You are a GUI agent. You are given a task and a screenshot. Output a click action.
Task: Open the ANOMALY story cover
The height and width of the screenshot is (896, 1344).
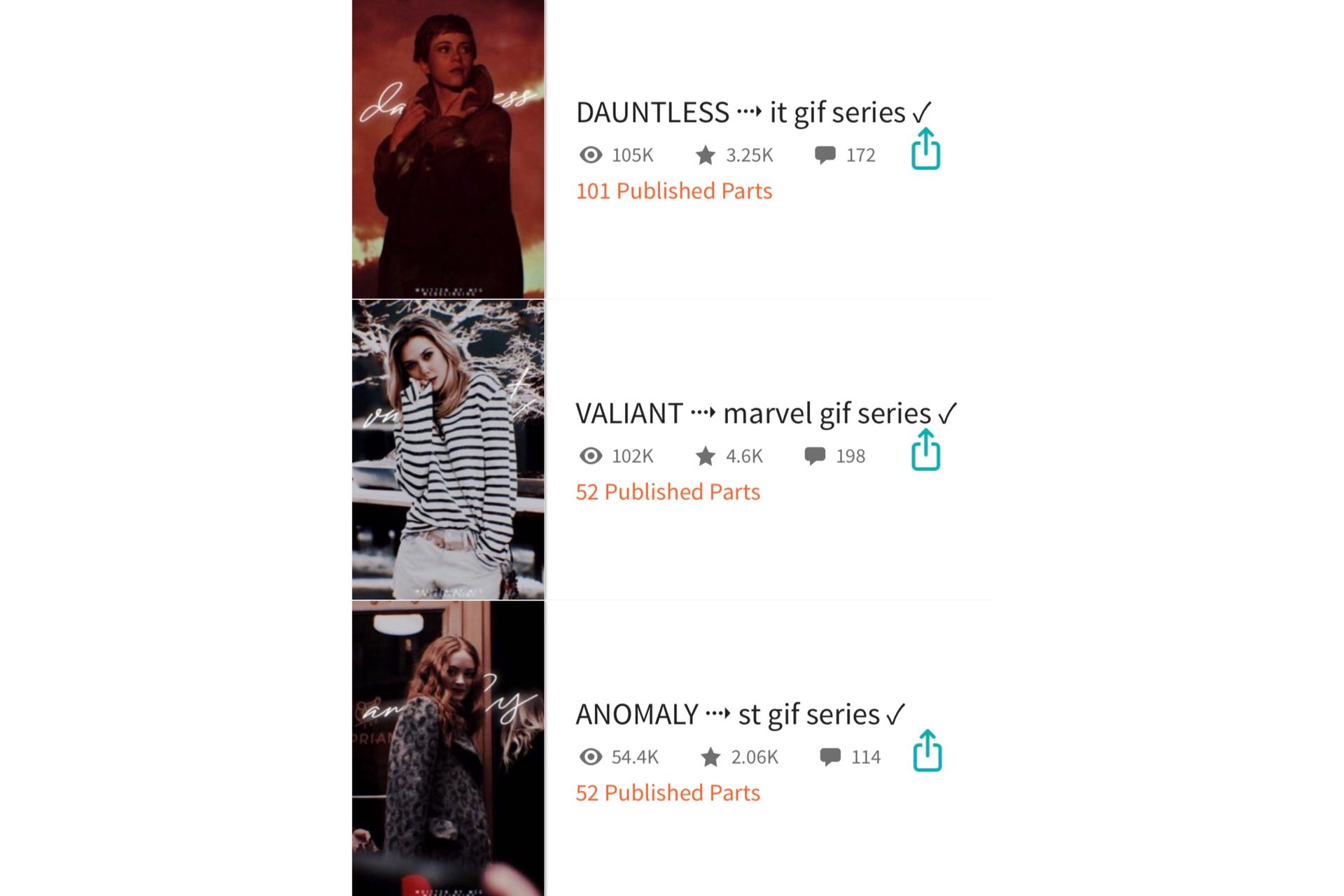click(x=448, y=749)
